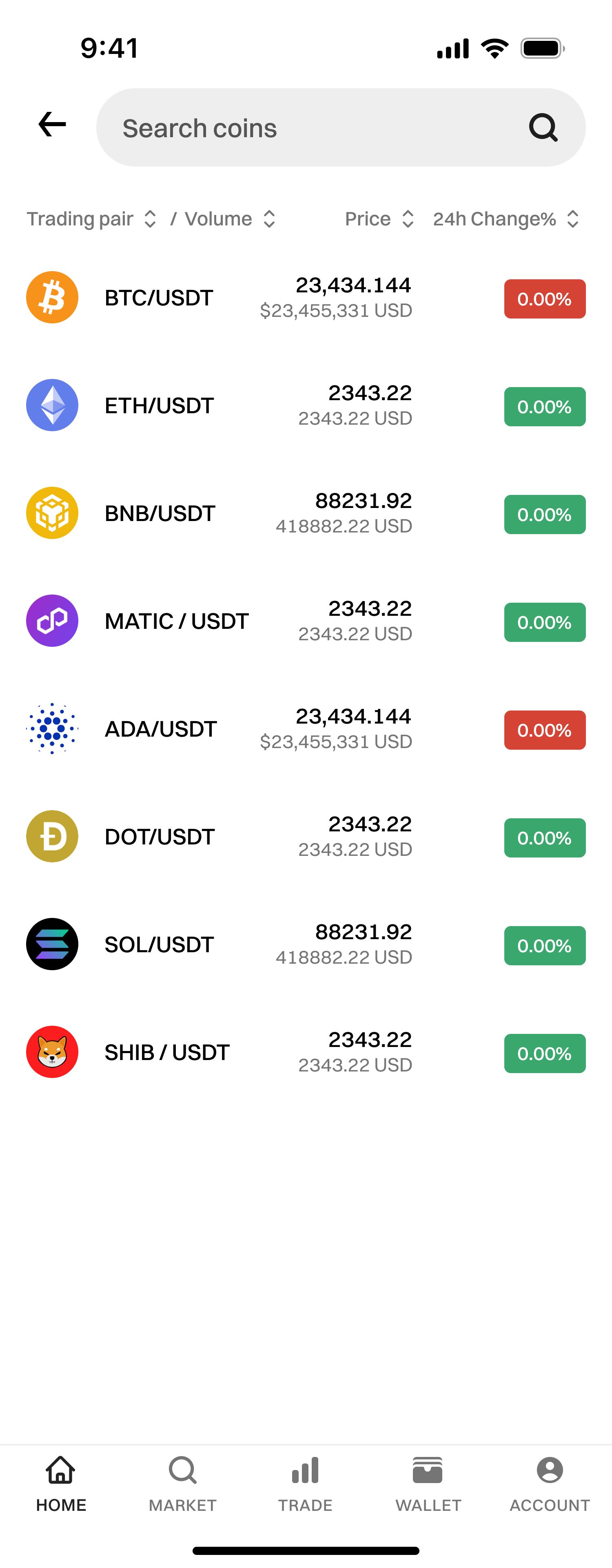Open the ETH/USDT trading pair
612x1568 pixels.
pos(160,405)
